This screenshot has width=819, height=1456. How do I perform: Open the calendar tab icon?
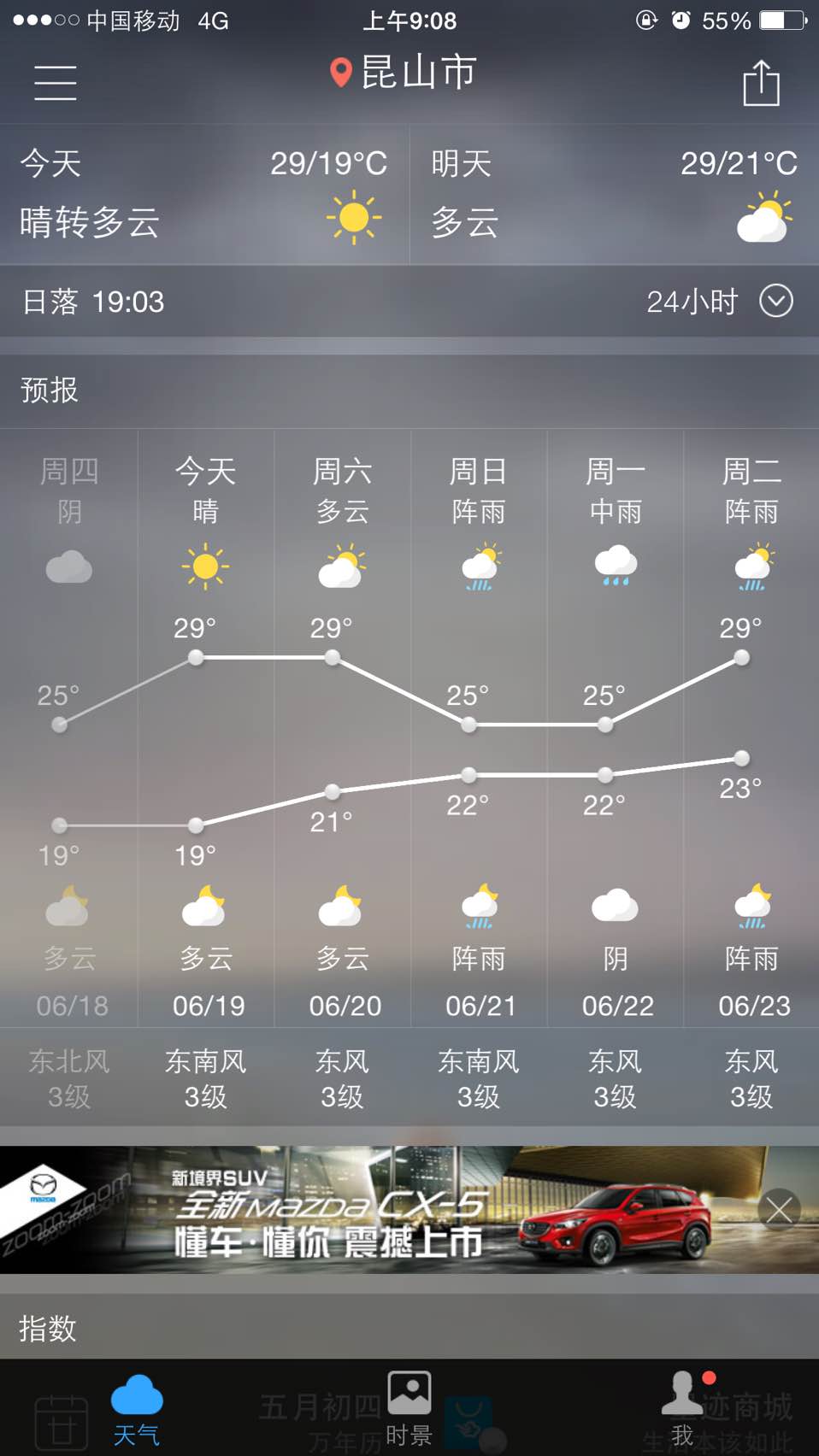pyautogui.click(x=62, y=1422)
